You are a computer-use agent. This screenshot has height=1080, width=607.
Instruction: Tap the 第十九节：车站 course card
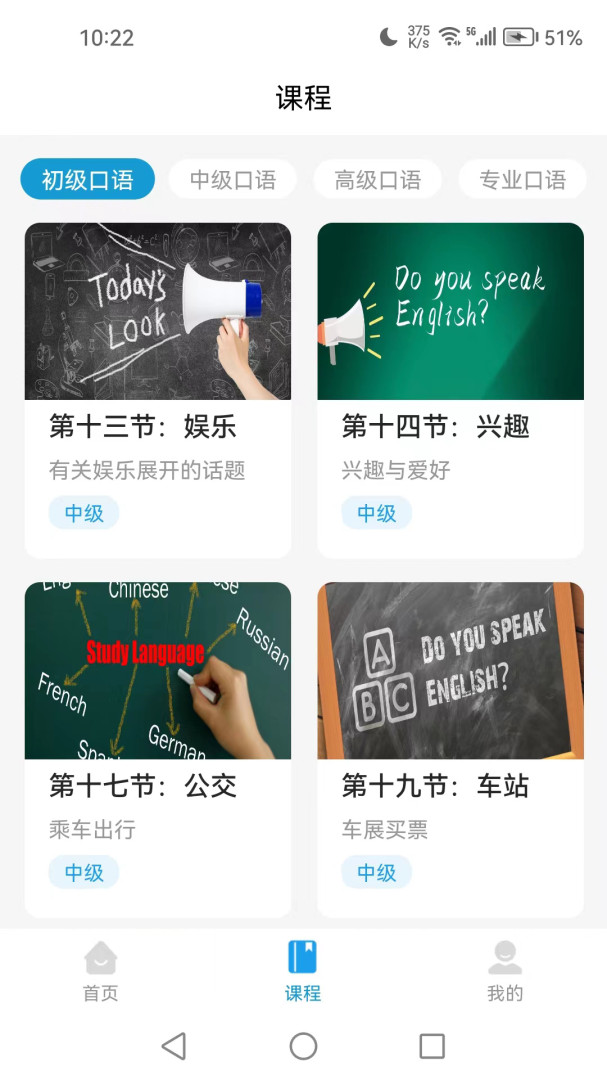(450, 749)
